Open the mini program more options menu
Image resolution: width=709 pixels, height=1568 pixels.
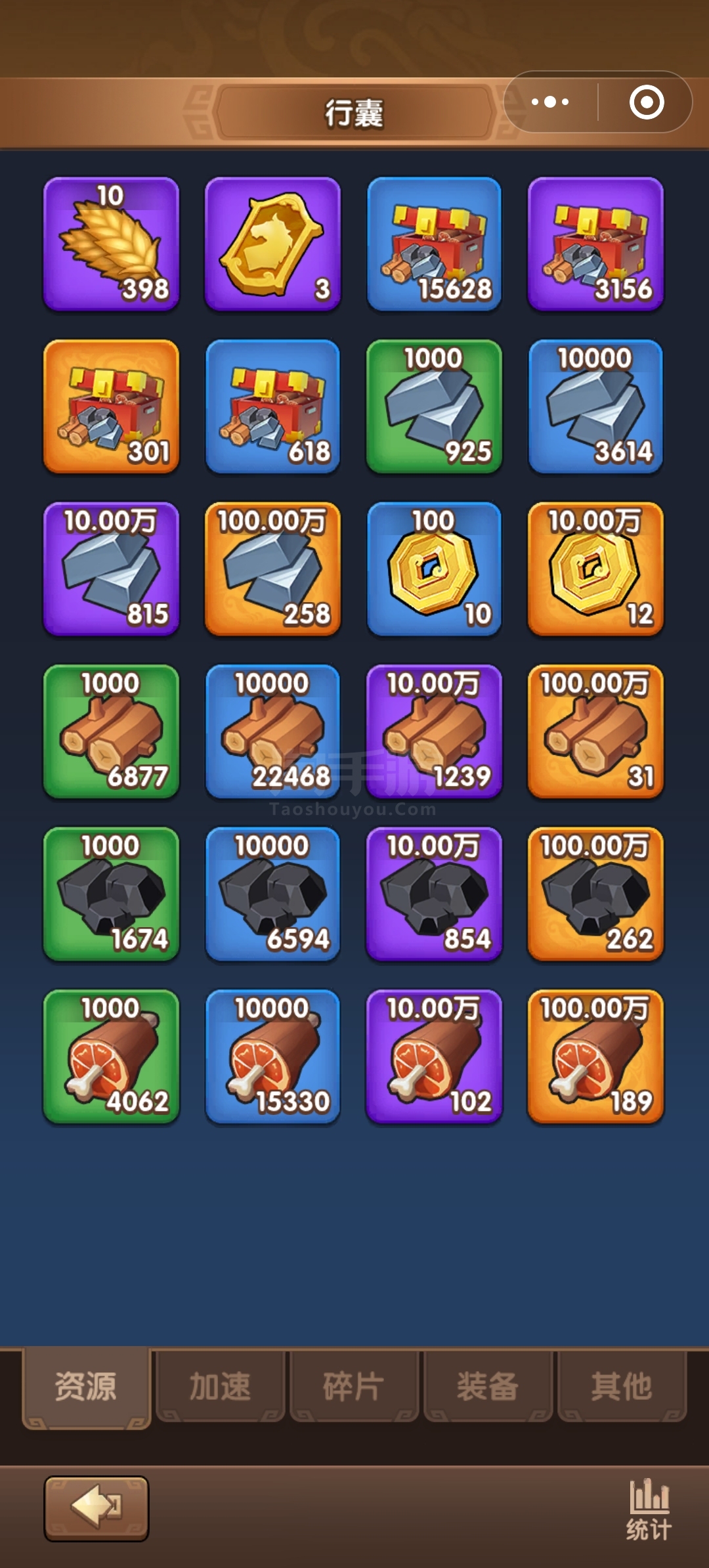pos(550,102)
